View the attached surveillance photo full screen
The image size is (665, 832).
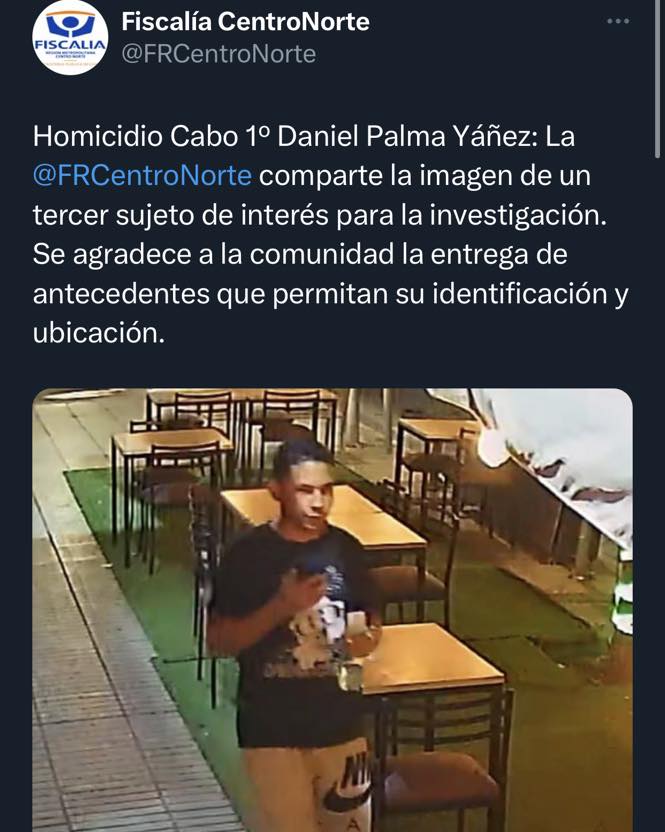point(332,610)
